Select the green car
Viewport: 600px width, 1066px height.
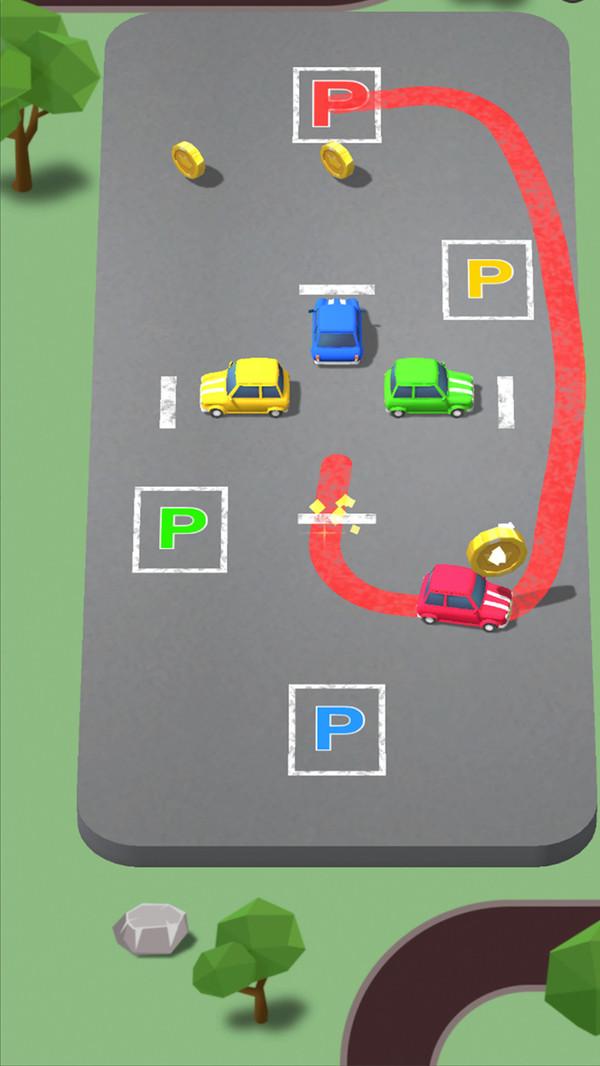point(428,387)
